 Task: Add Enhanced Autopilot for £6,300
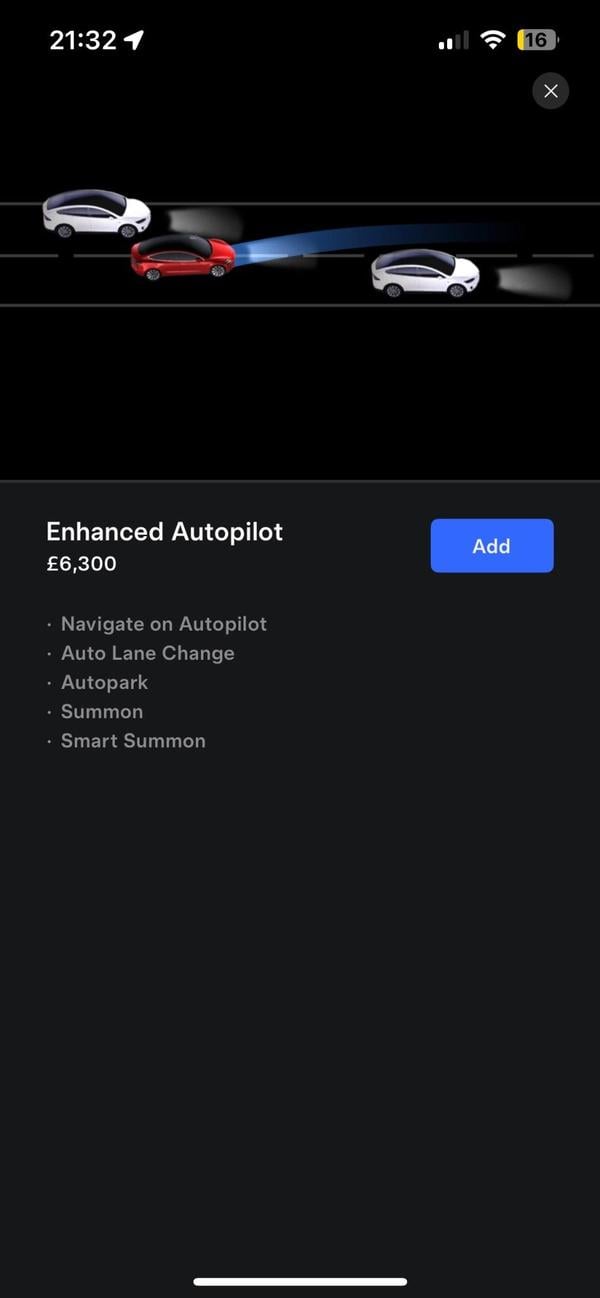pos(492,546)
